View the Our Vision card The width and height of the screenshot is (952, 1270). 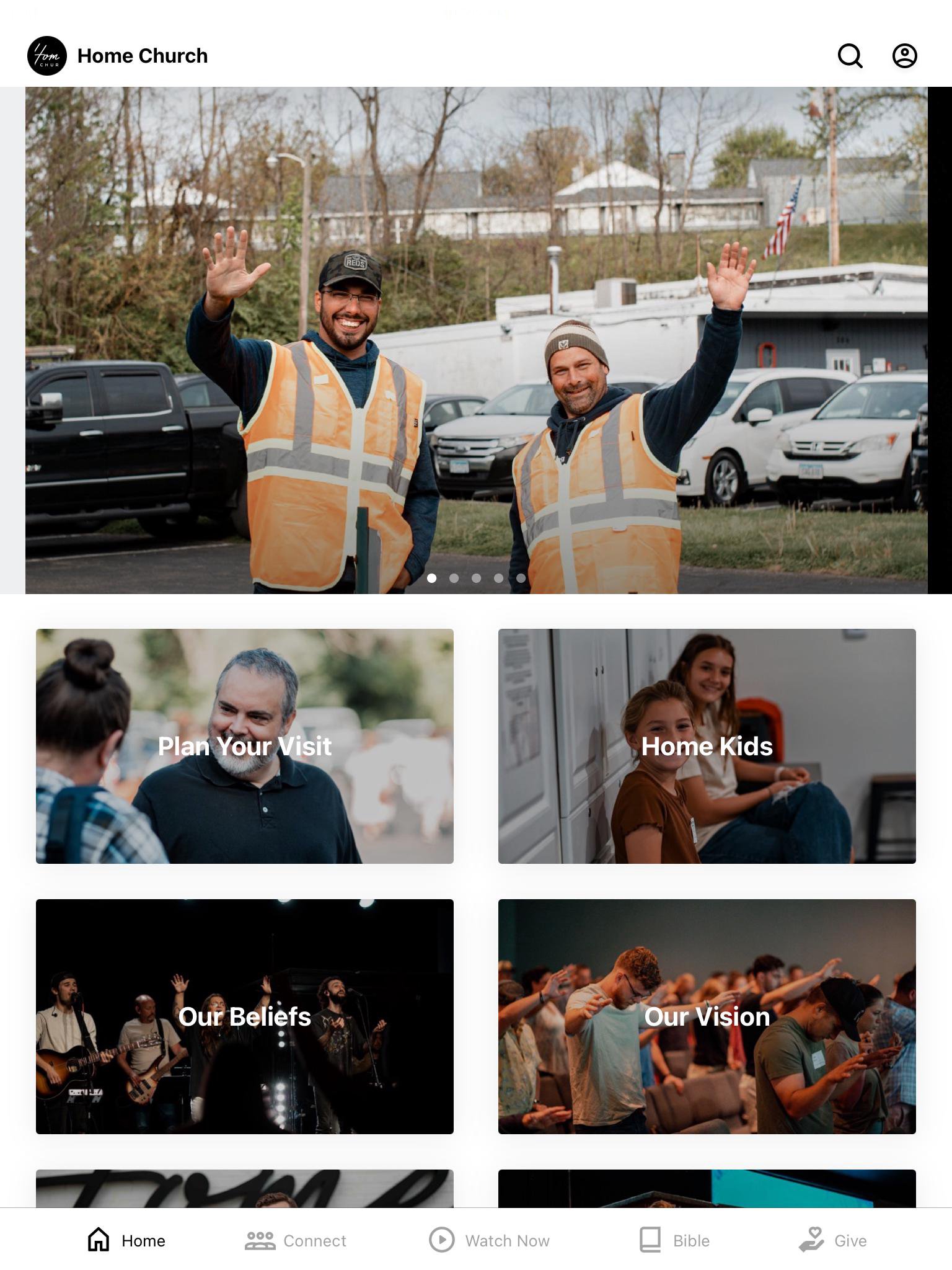[x=707, y=1016]
